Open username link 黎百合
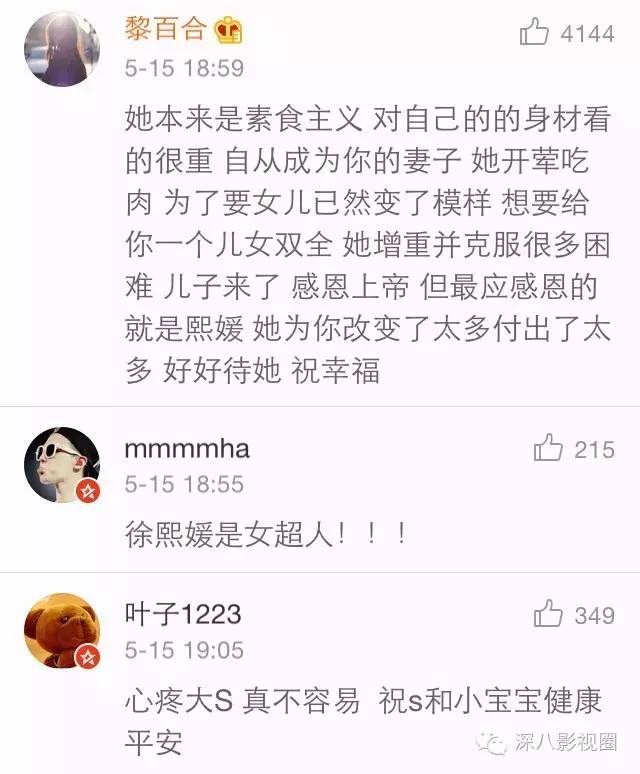The image size is (640, 774). 166,30
